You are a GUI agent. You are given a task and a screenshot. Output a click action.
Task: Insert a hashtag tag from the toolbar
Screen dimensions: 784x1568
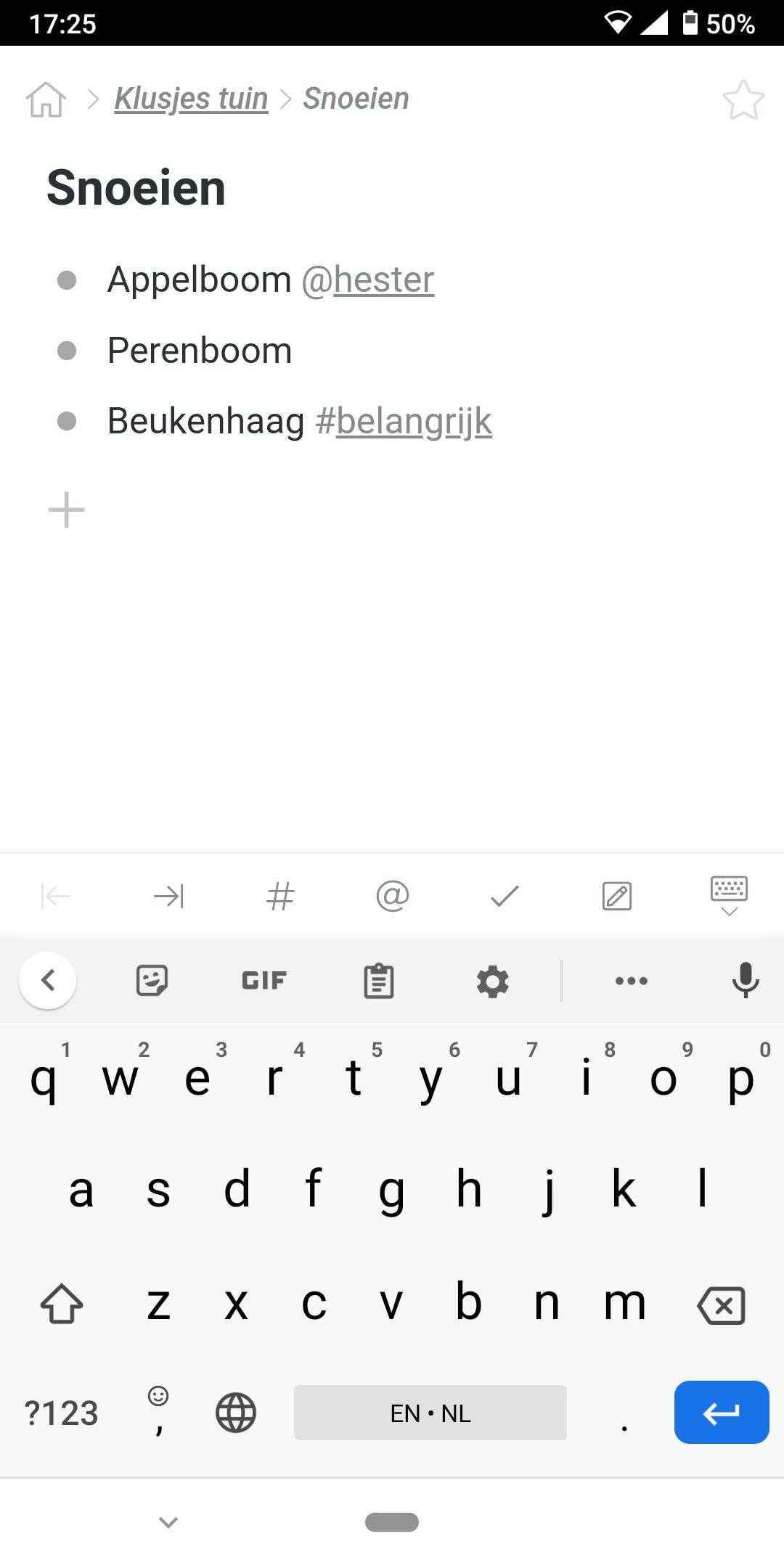pos(280,895)
